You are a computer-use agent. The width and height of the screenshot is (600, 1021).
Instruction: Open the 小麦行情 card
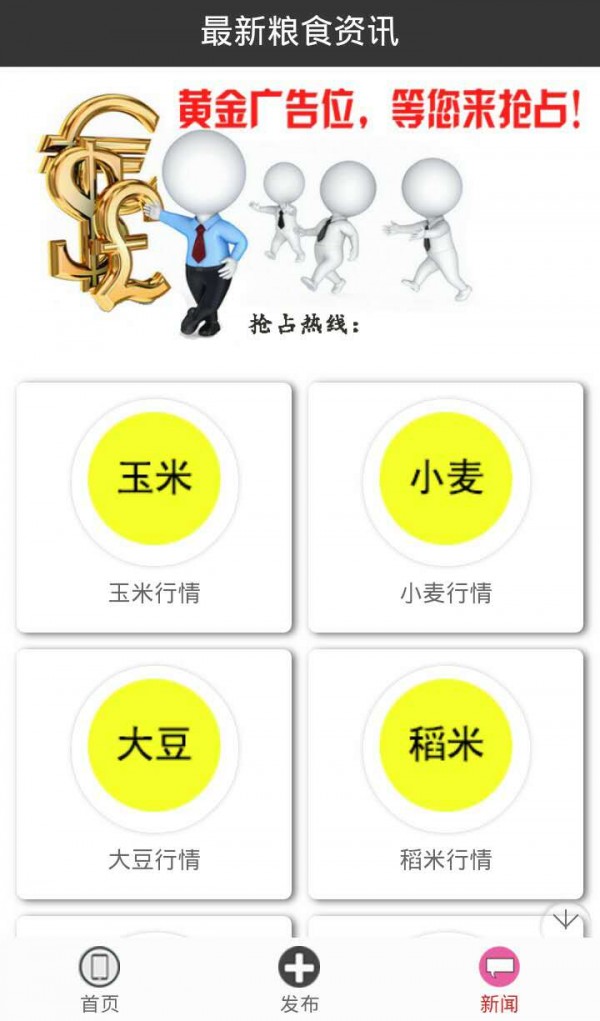(x=445, y=507)
